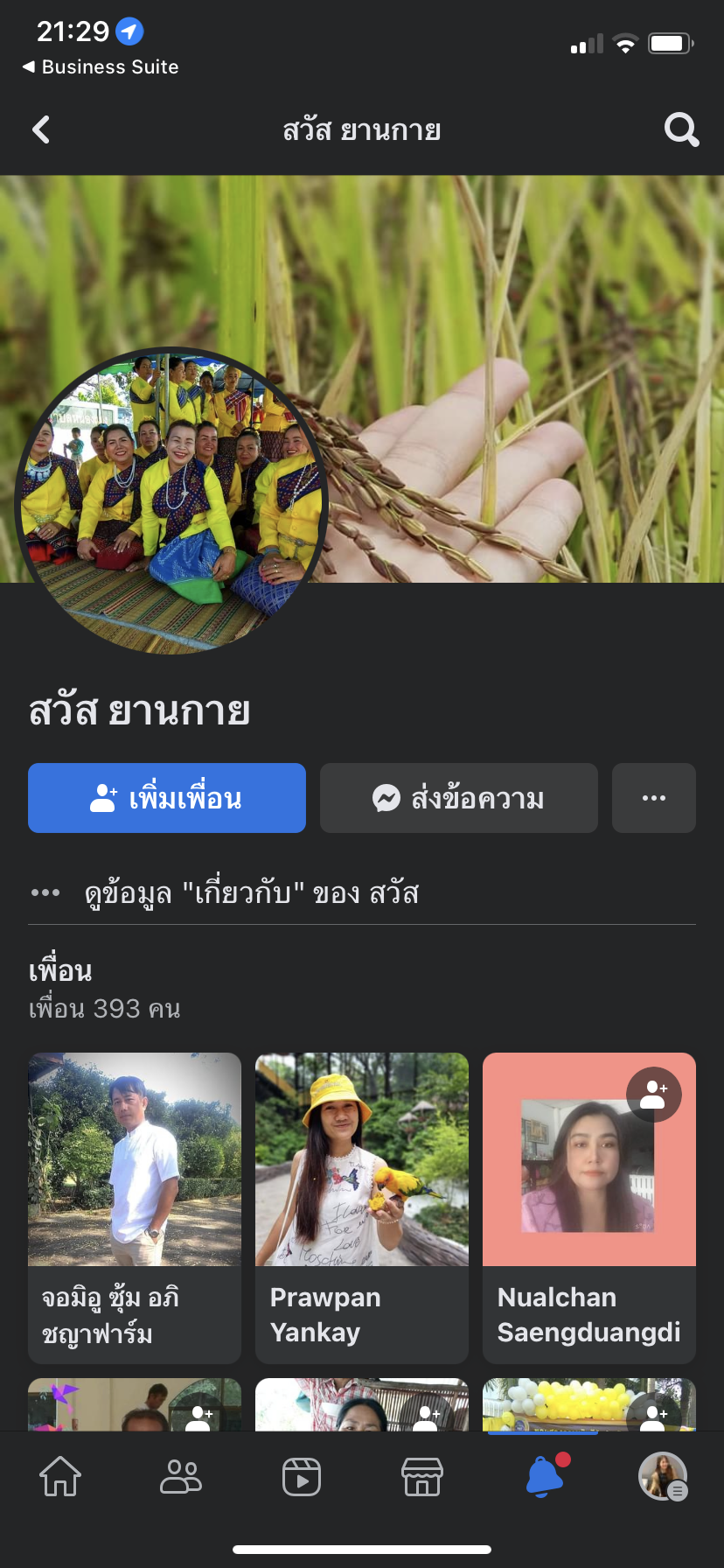Open friend card จอมิอู ซุ้ม อภิชญาฟาร์ม

pyautogui.click(x=135, y=1207)
